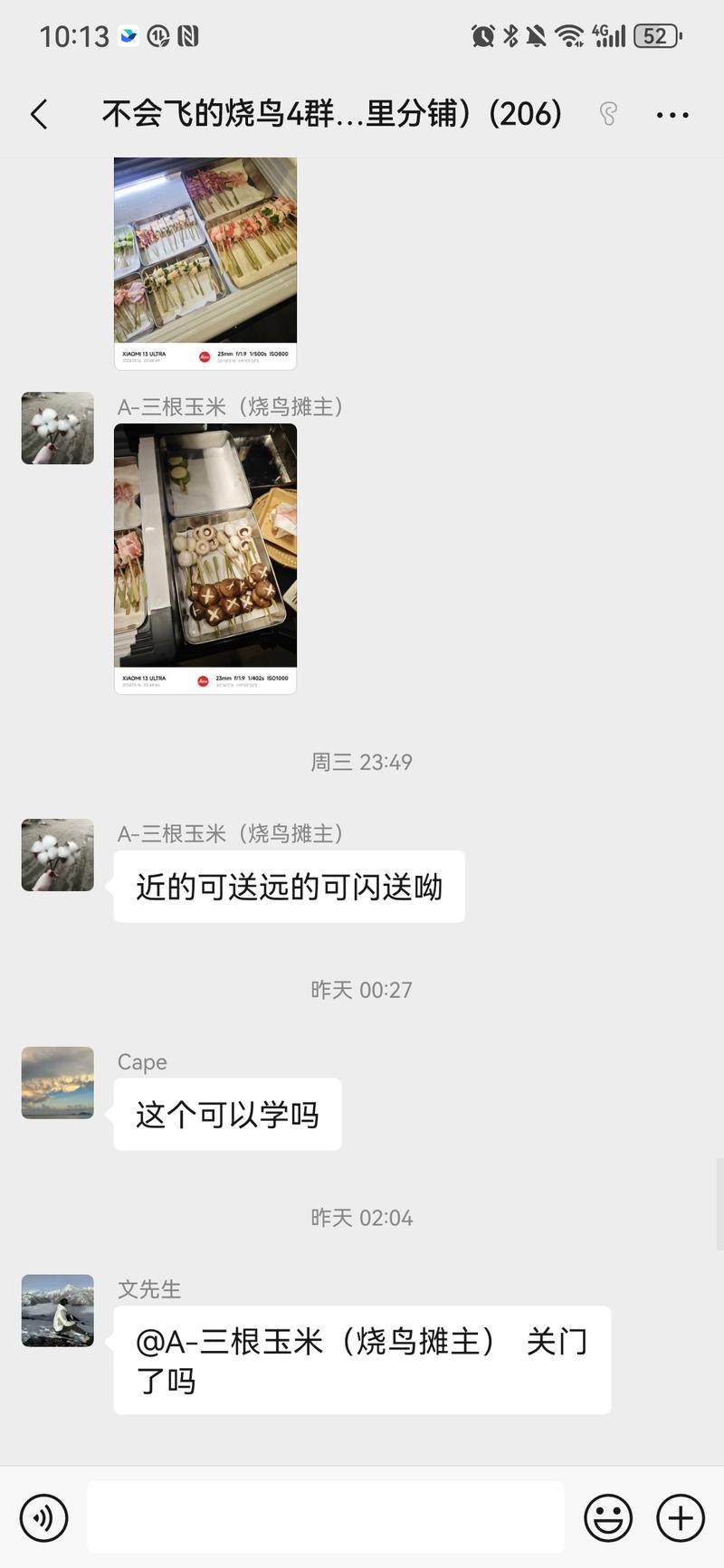View the mushroom skewers photo
The height and width of the screenshot is (1568, 724).
(205, 558)
